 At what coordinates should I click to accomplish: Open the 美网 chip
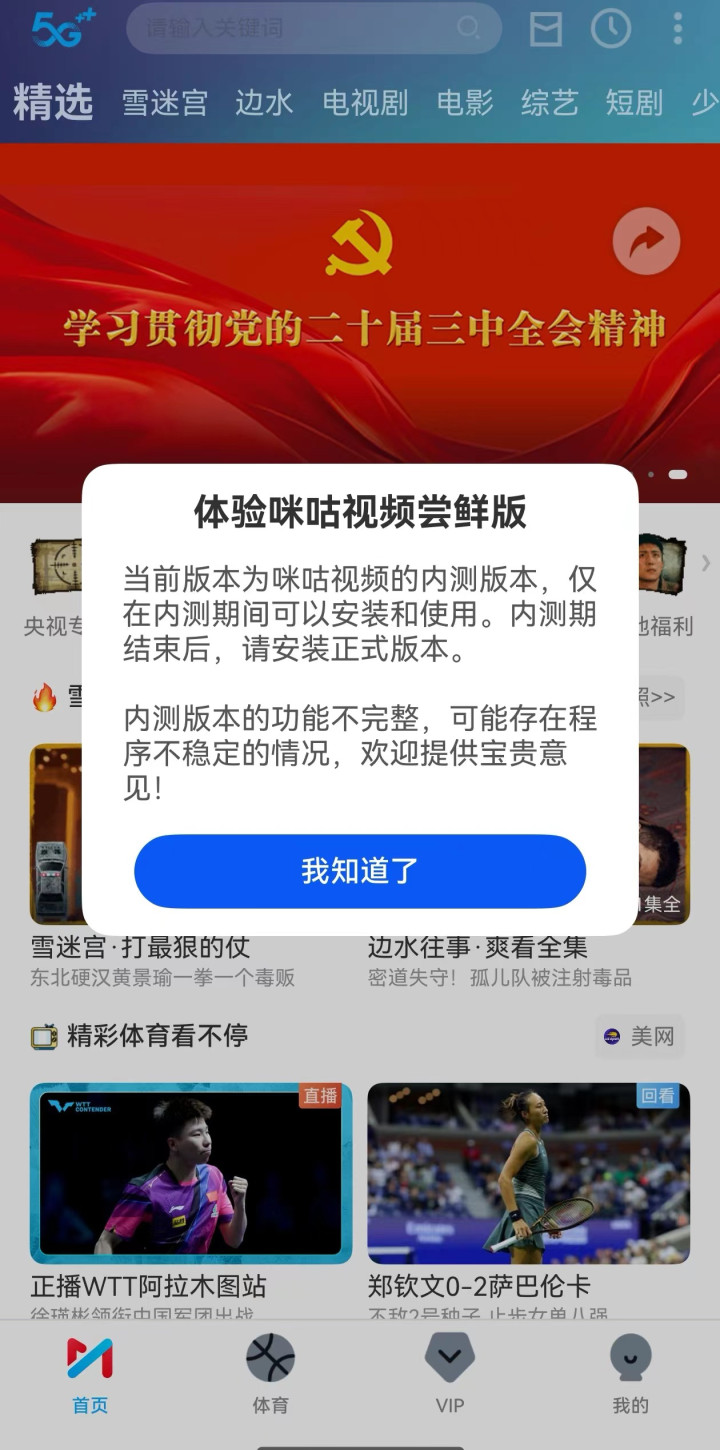tap(640, 1037)
